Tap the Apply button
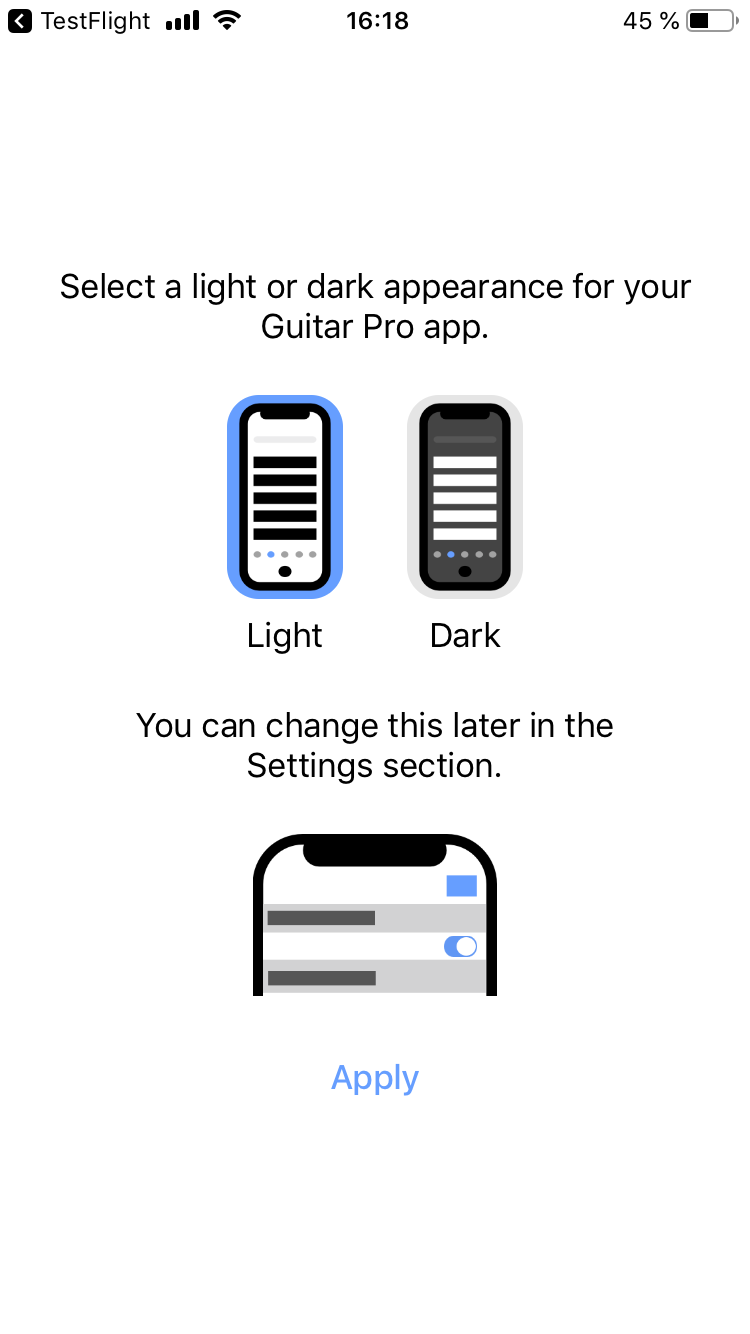 tap(375, 1078)
